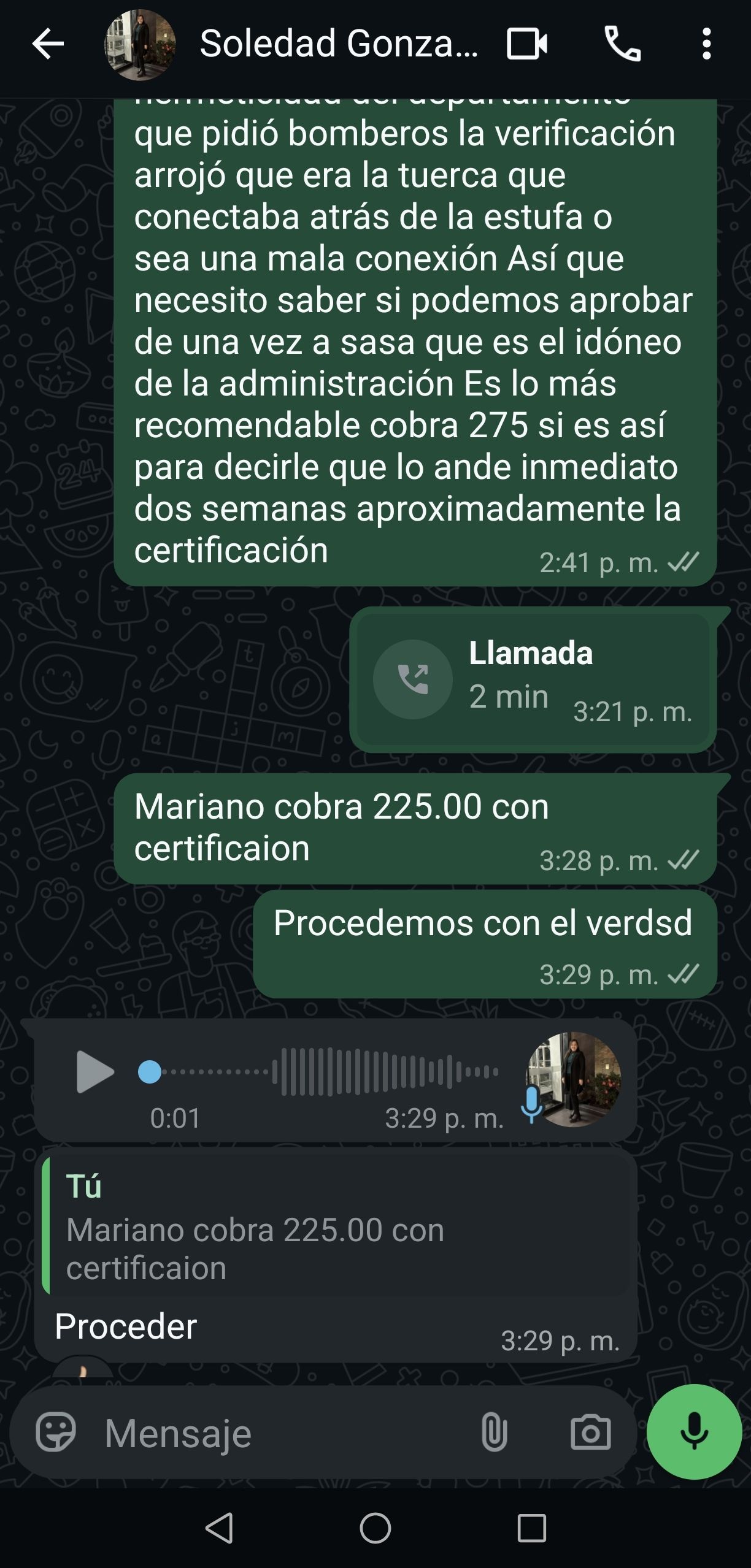Open Soledad Gonza... contact info
This screenshot has width=751, height=1568.
338,44
